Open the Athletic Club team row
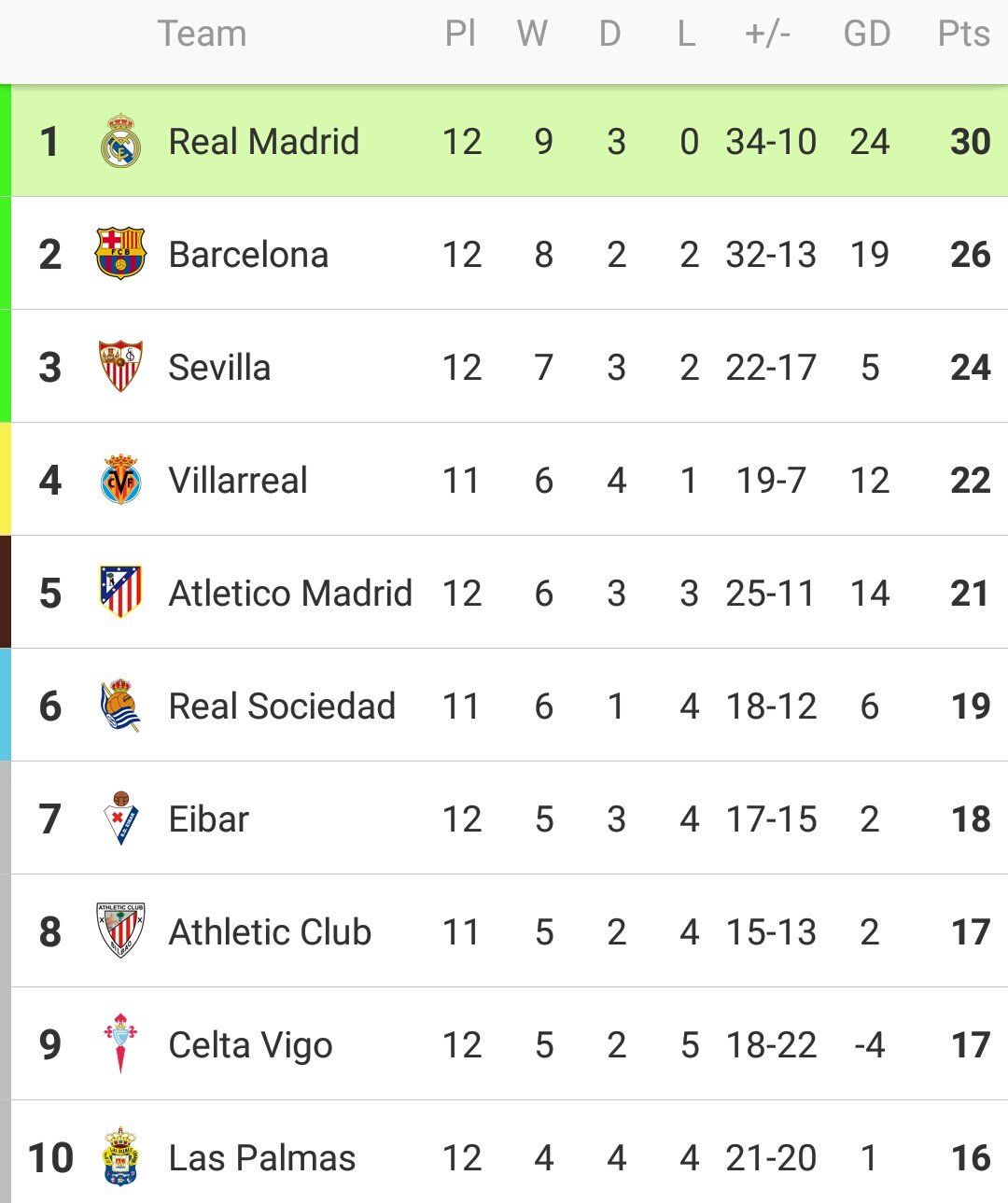1008x1203 pixels. (270, 932)
